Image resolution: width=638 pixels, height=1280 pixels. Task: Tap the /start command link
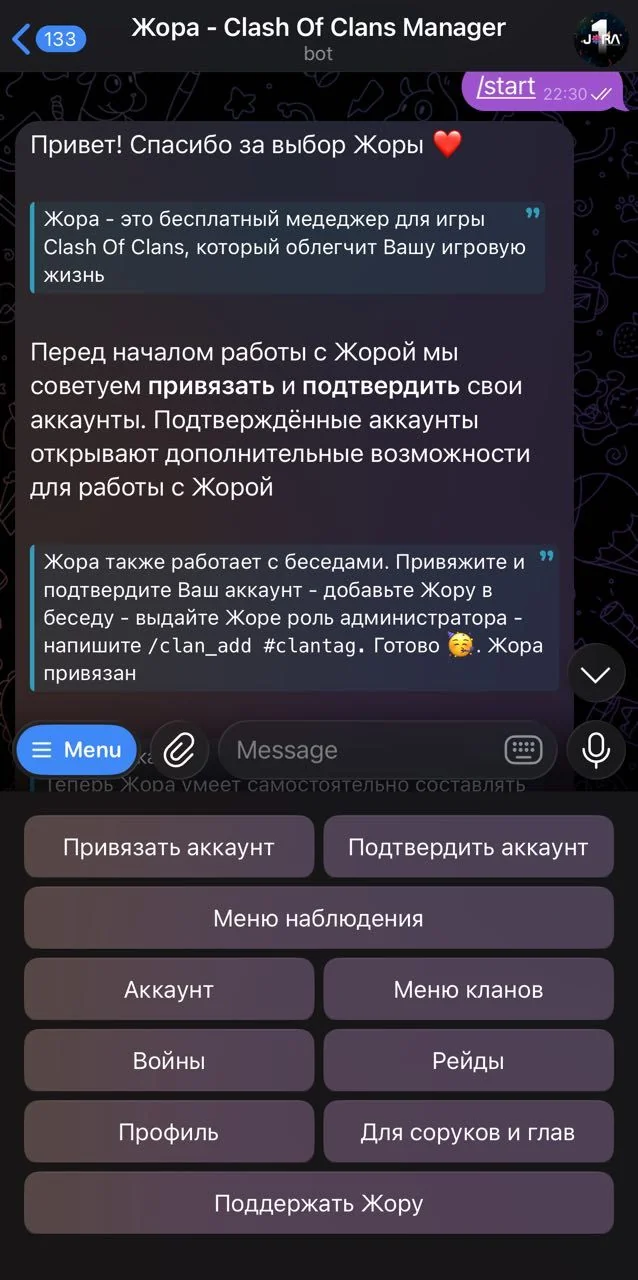coord(506,87)
